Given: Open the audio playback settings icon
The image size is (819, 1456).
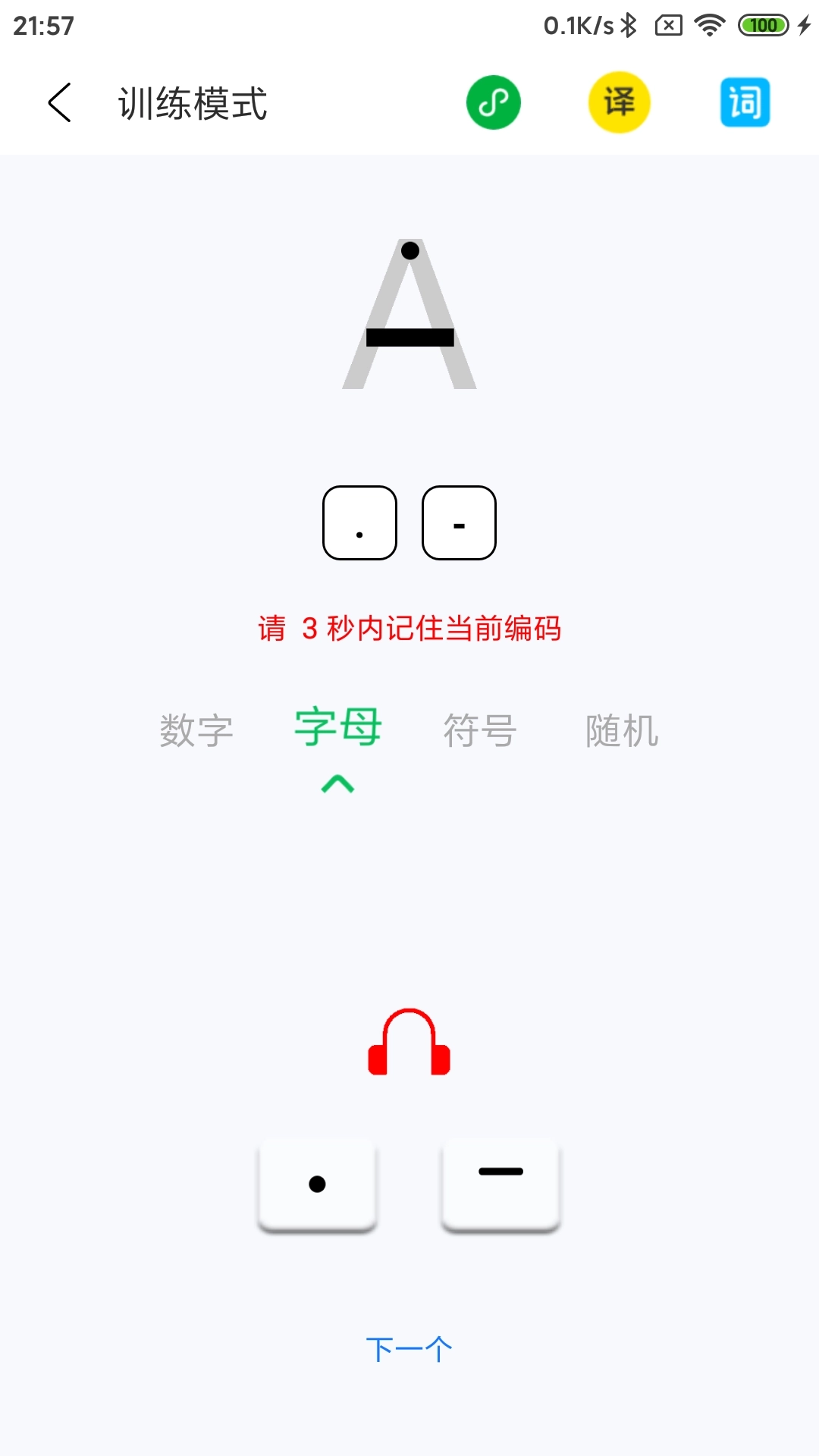Looking at the screenshot, I should (494, 102).
